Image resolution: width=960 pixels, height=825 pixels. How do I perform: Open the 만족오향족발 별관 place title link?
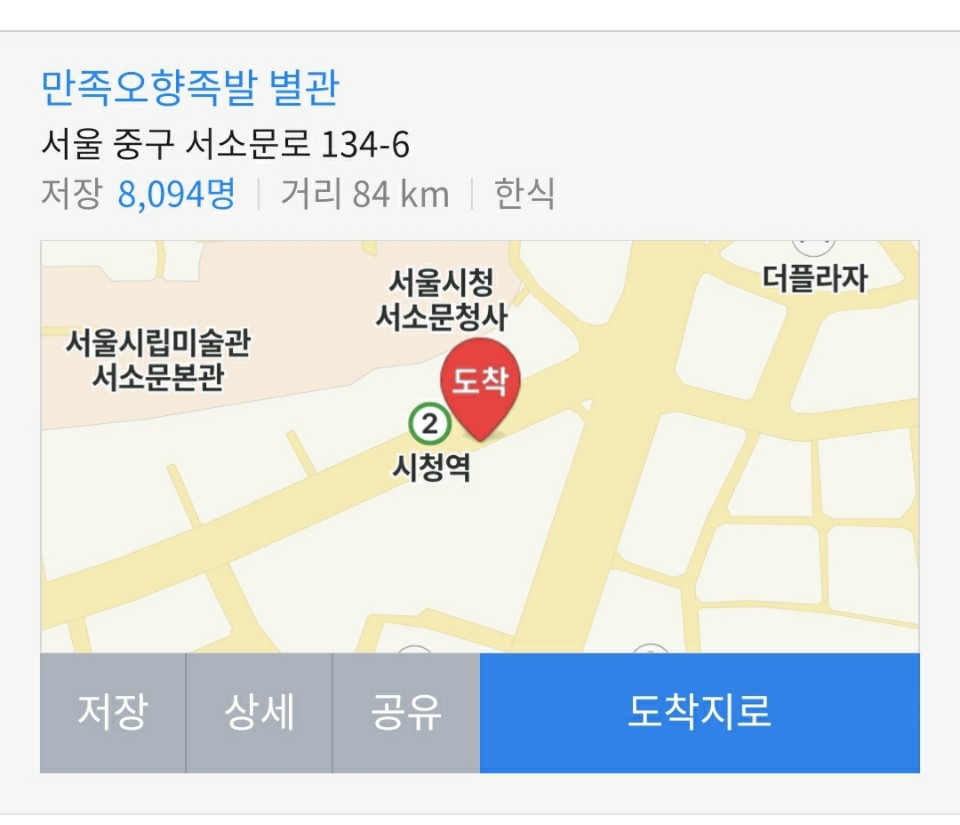click(190, 88)
